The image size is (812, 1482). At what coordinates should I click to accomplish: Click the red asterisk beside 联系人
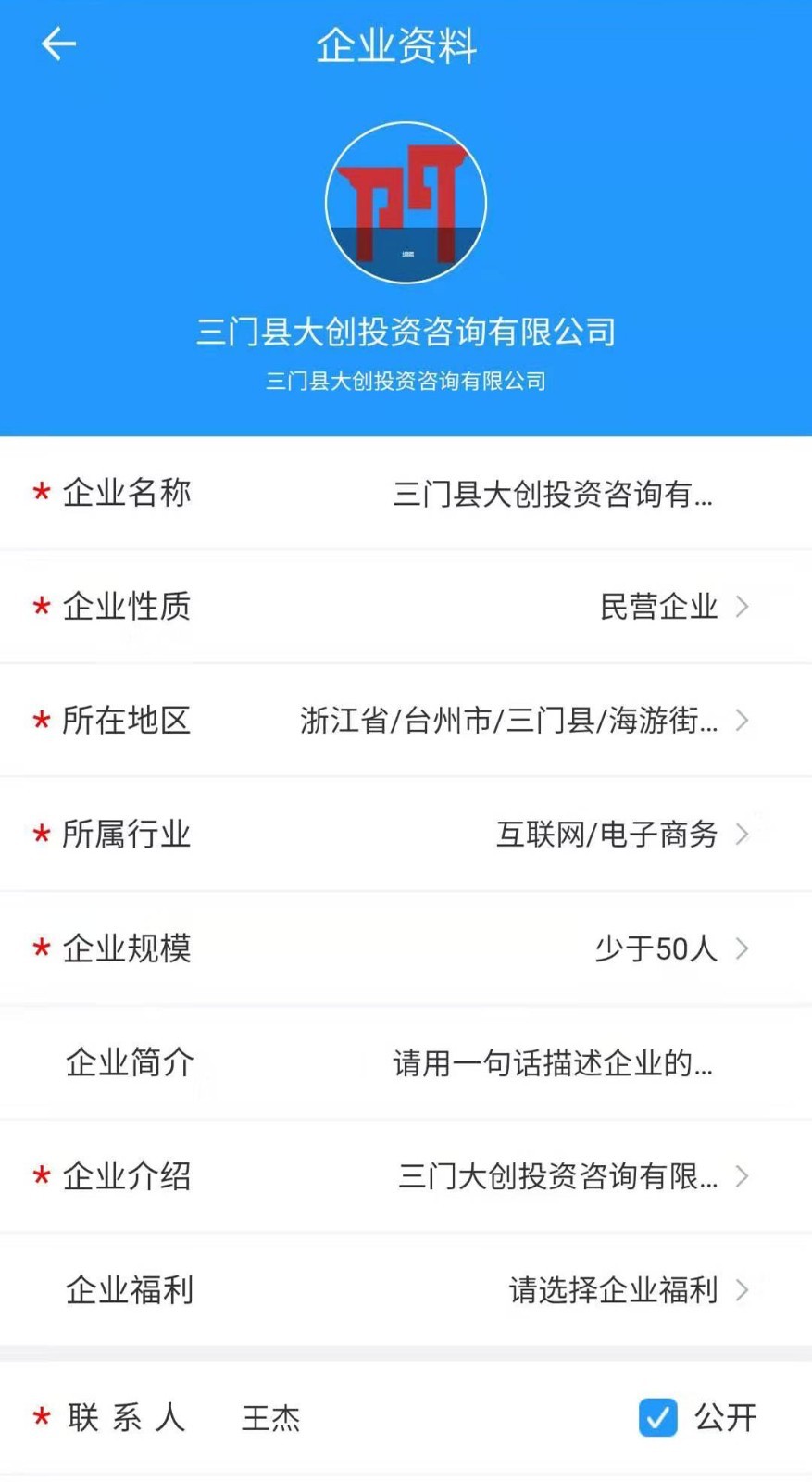(x=40, y=1418)
